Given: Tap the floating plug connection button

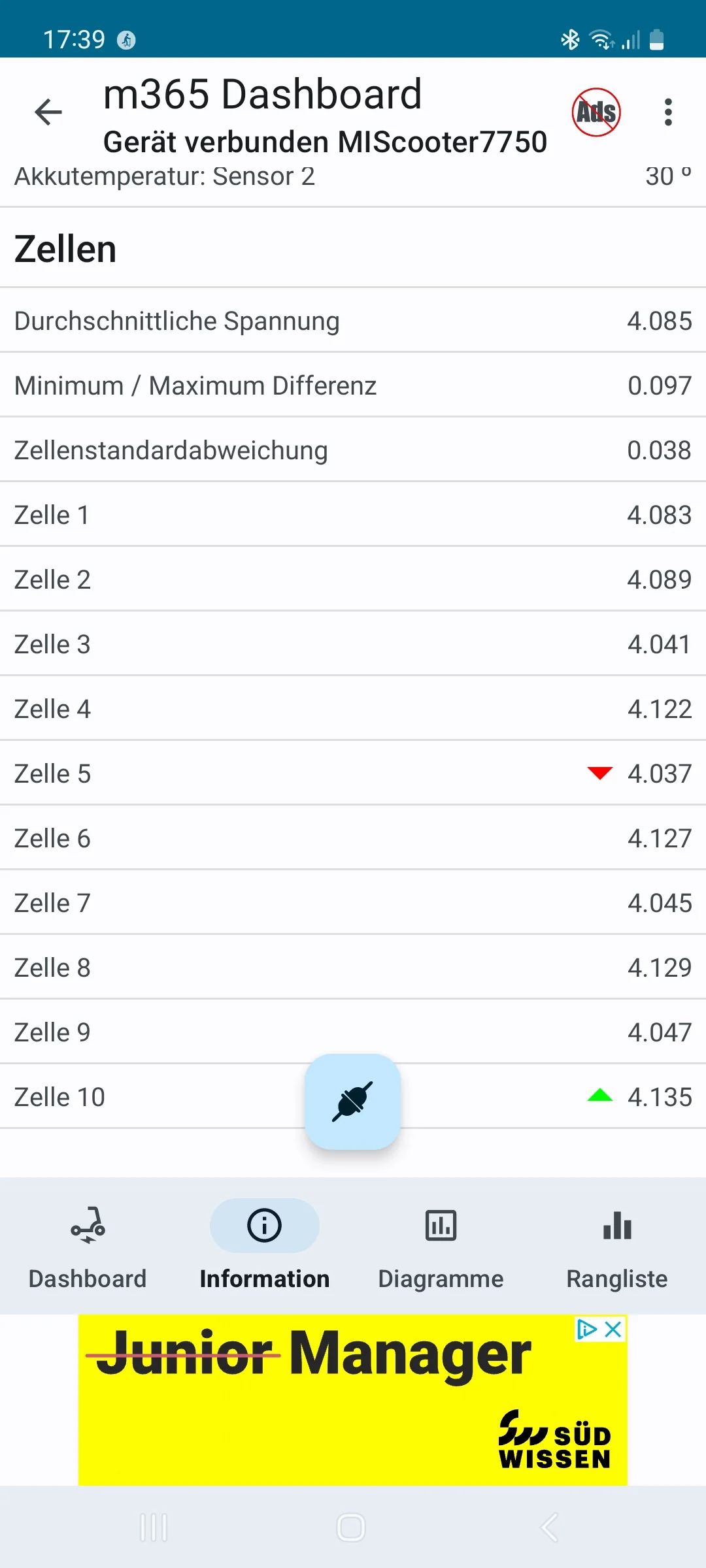Looking at the screenshot, I should [x=352, y=1102].
